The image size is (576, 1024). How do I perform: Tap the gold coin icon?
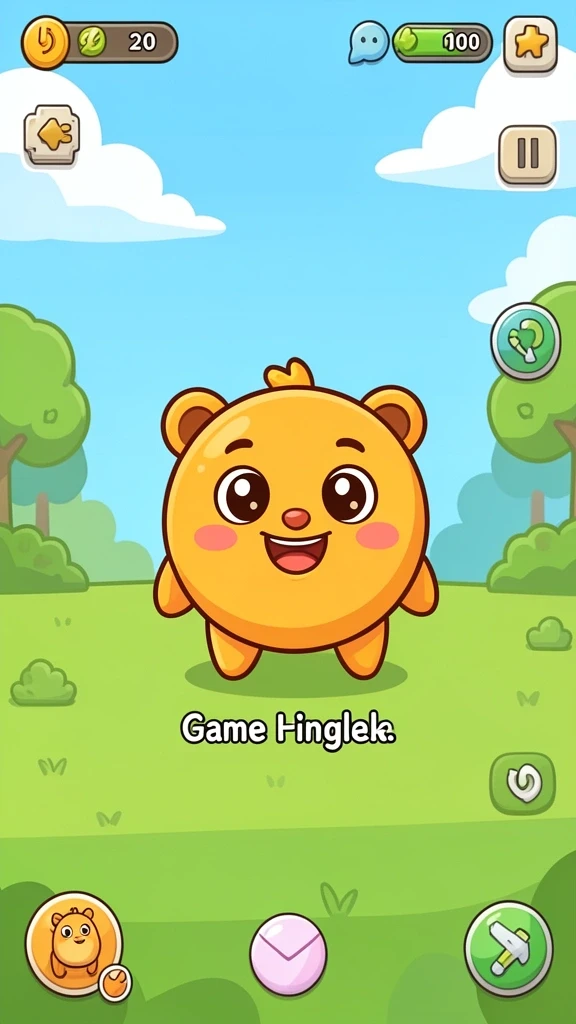(45, 43)
